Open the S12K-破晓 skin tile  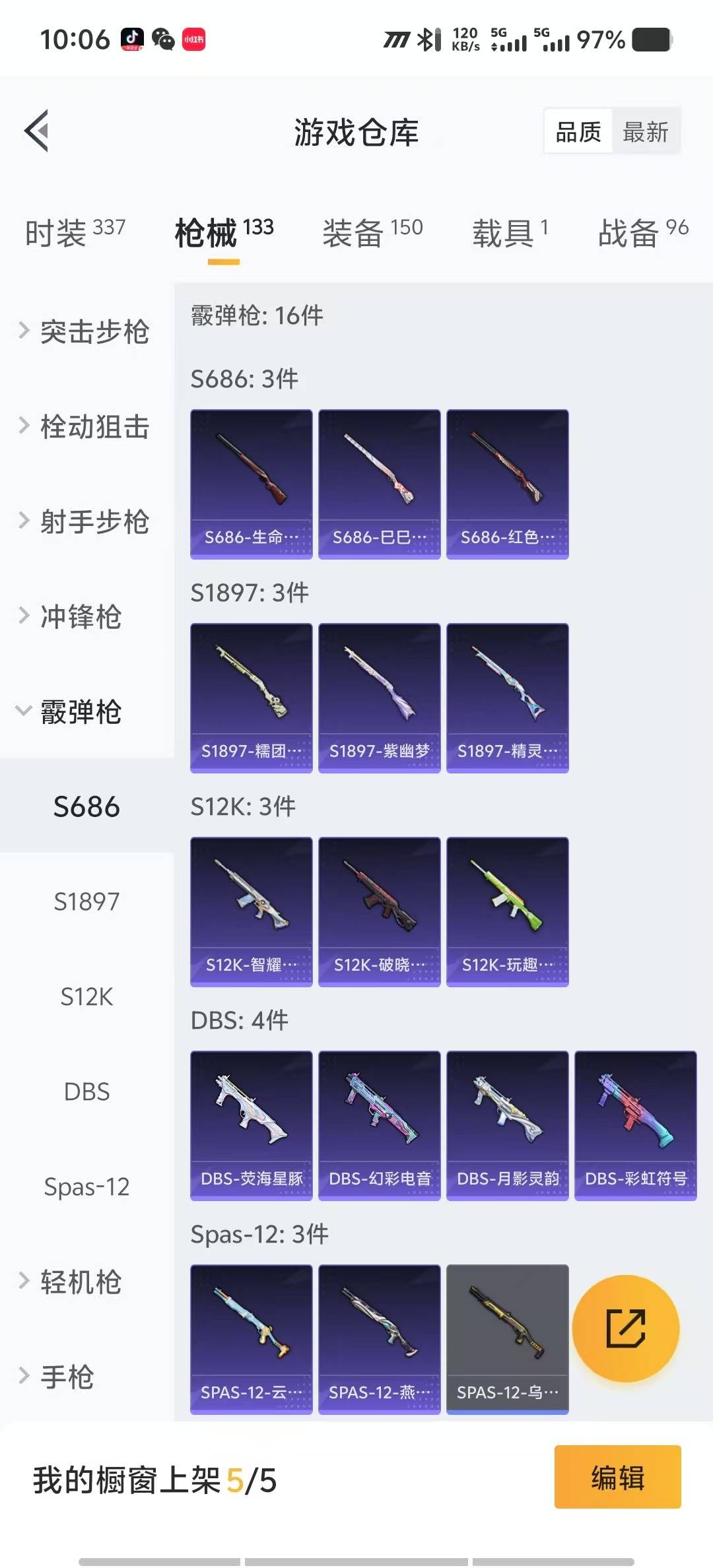pyautogui.click(x=379, y=911)
